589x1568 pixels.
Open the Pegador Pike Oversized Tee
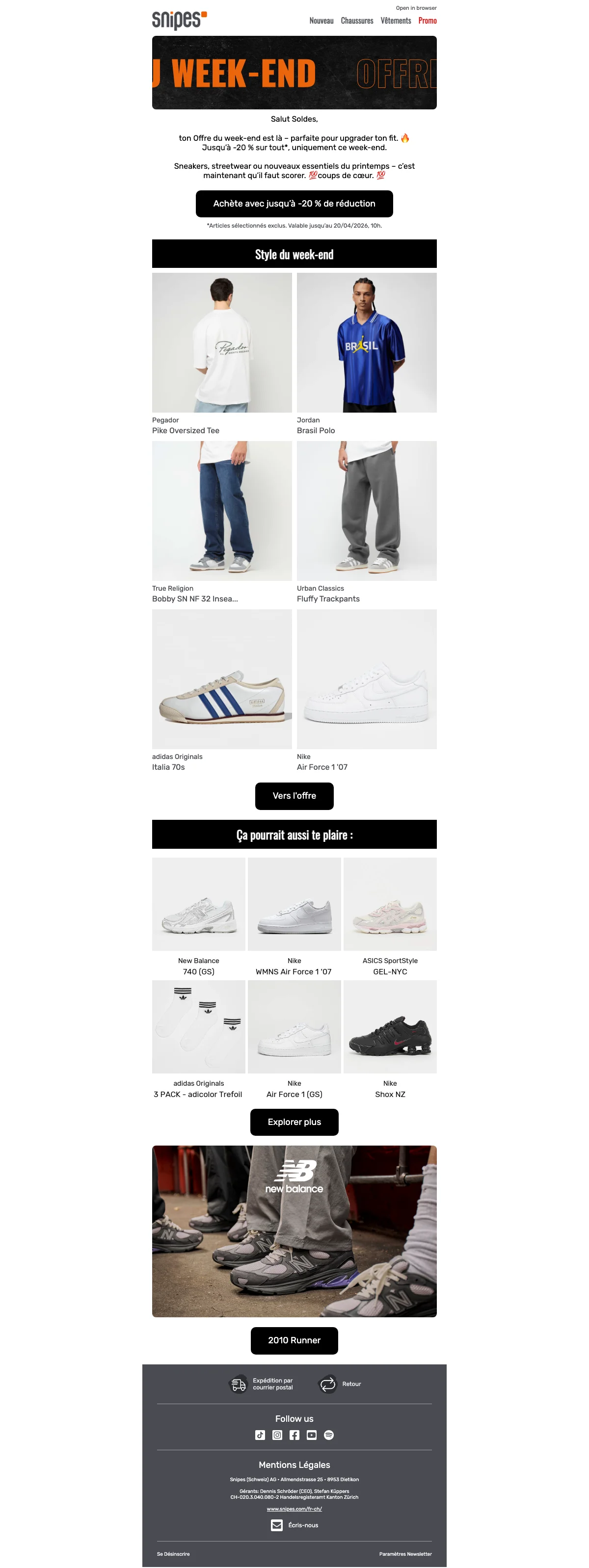(x=222, y=343)
